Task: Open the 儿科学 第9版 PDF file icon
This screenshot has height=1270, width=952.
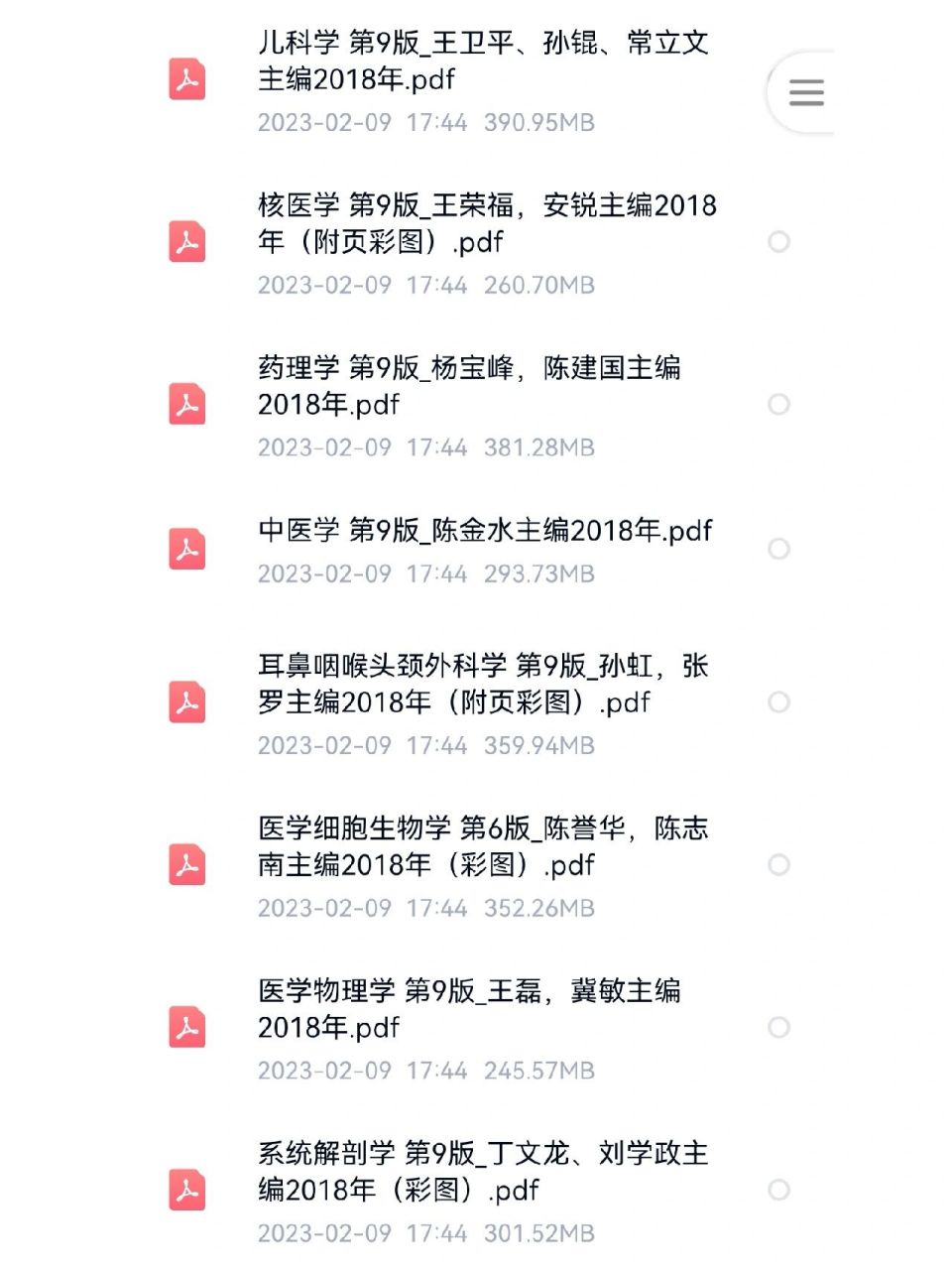Action: coord(187,81)
